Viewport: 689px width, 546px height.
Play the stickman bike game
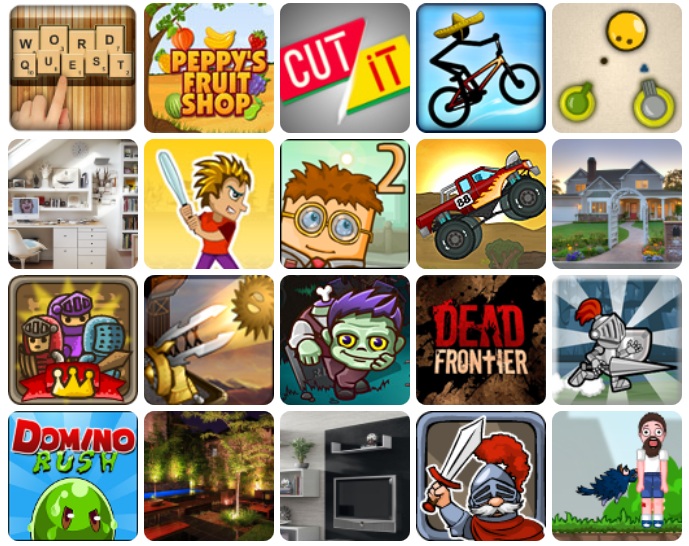(x=480, y=68)
